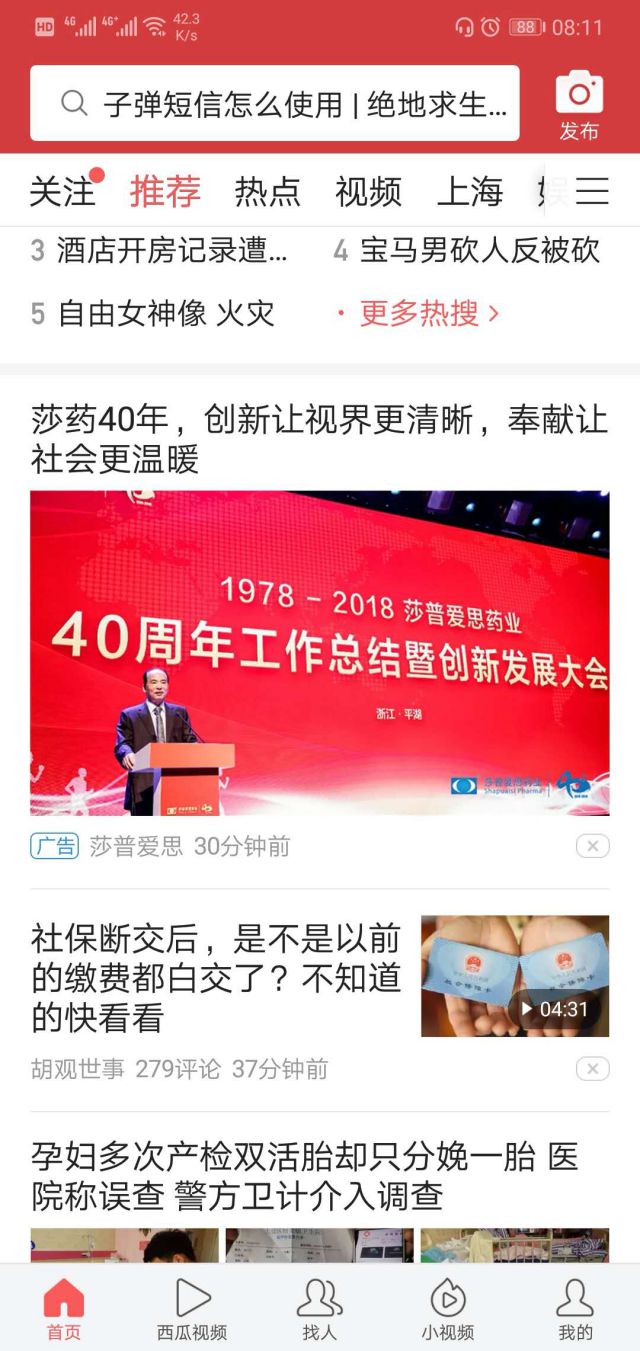This screenshot has height=1351, width=640.
Task: Open the 找人 tab
Action: coord(319,1309)
